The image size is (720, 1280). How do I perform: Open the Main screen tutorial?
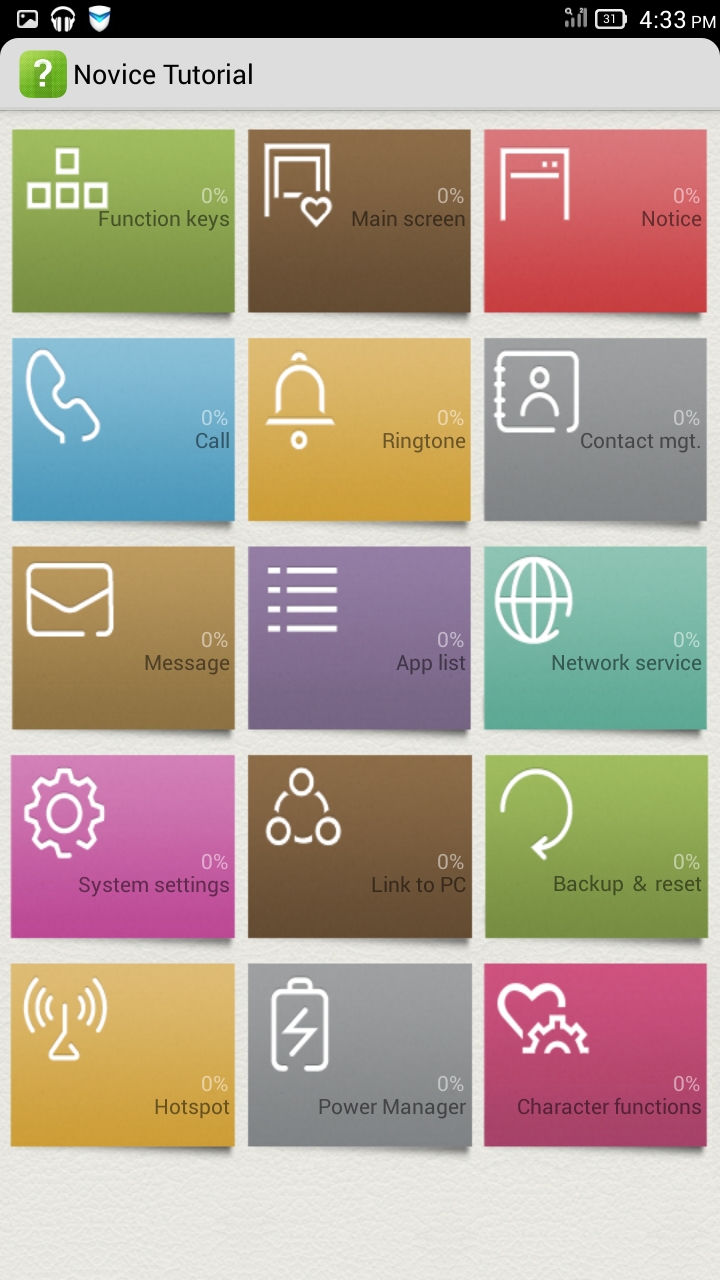coord(359,220)
